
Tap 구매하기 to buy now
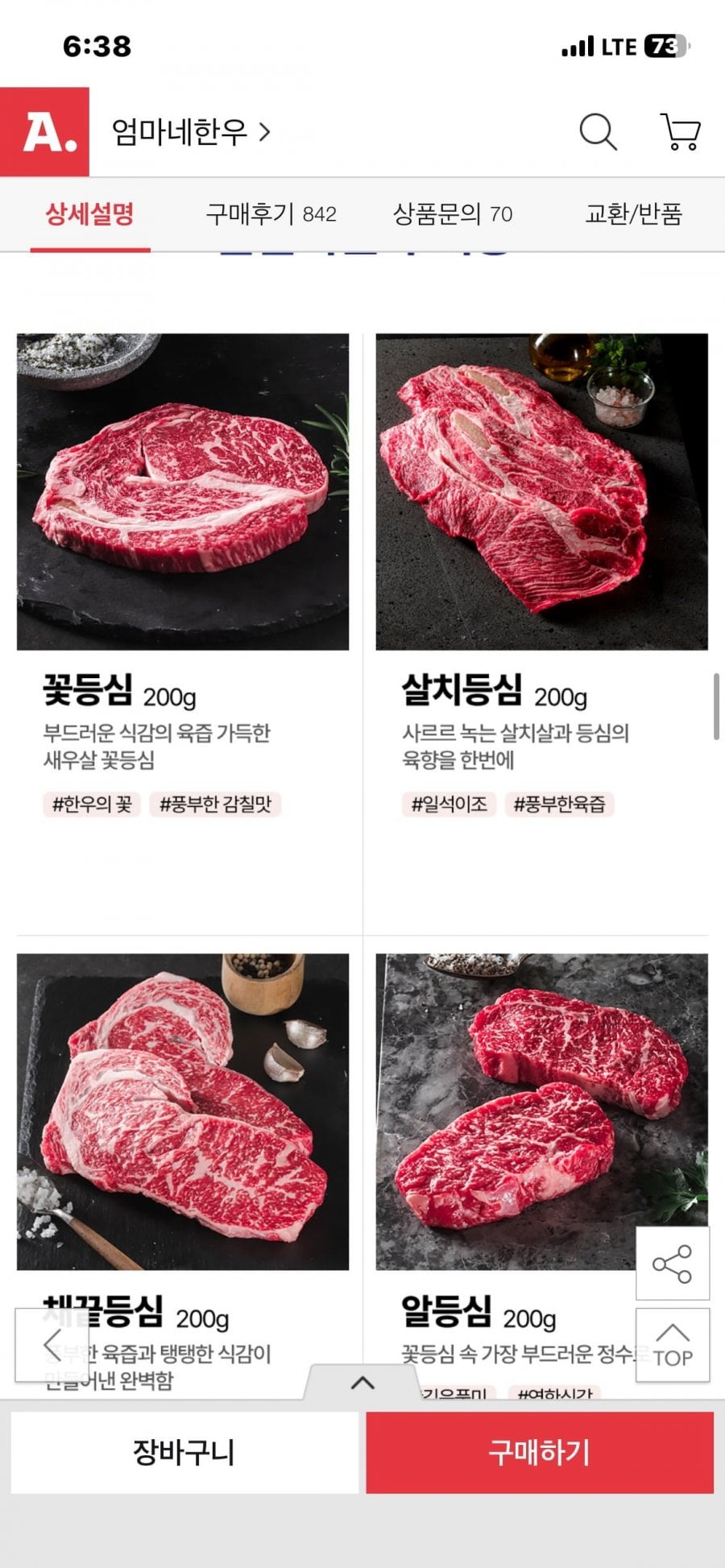pos(540,1453)
